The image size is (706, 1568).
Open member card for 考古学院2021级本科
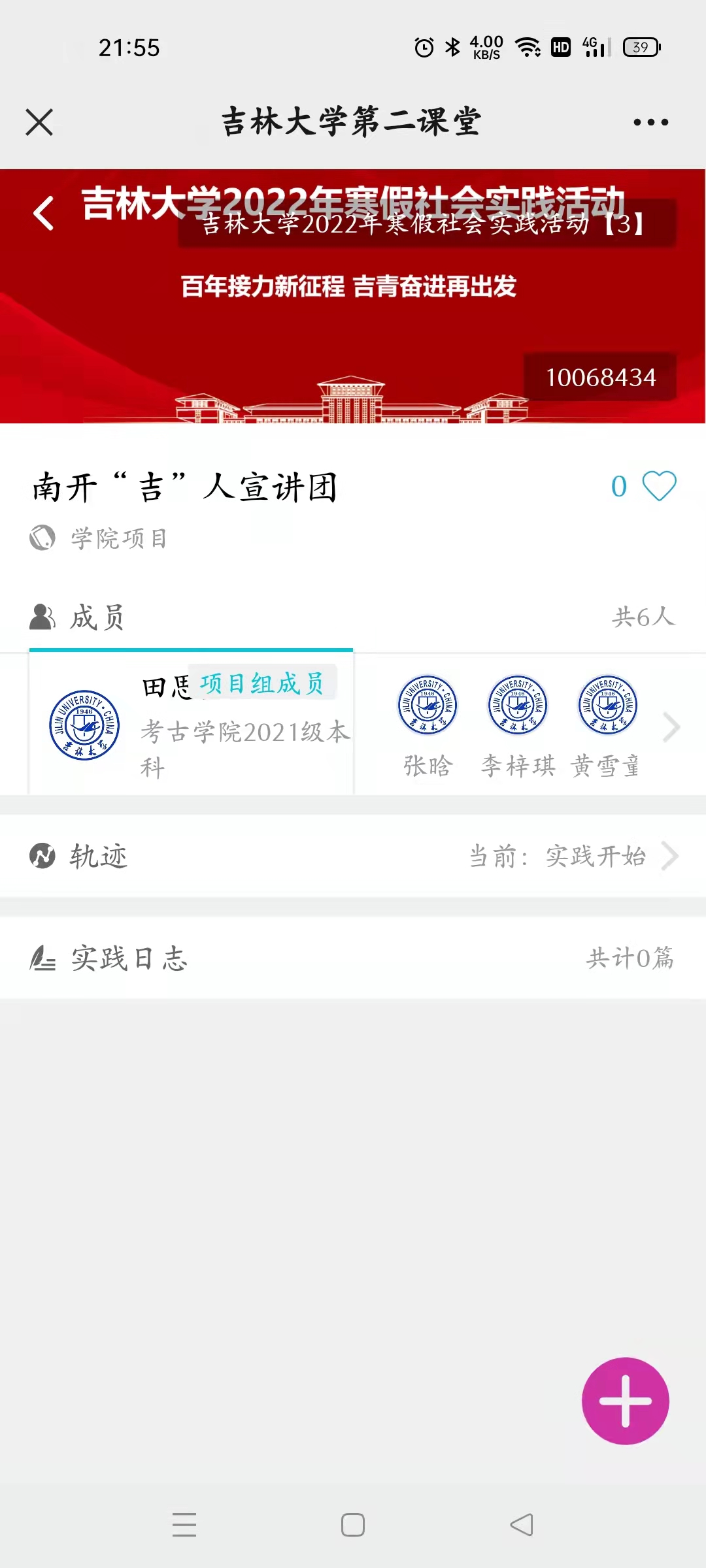(191, 724)
